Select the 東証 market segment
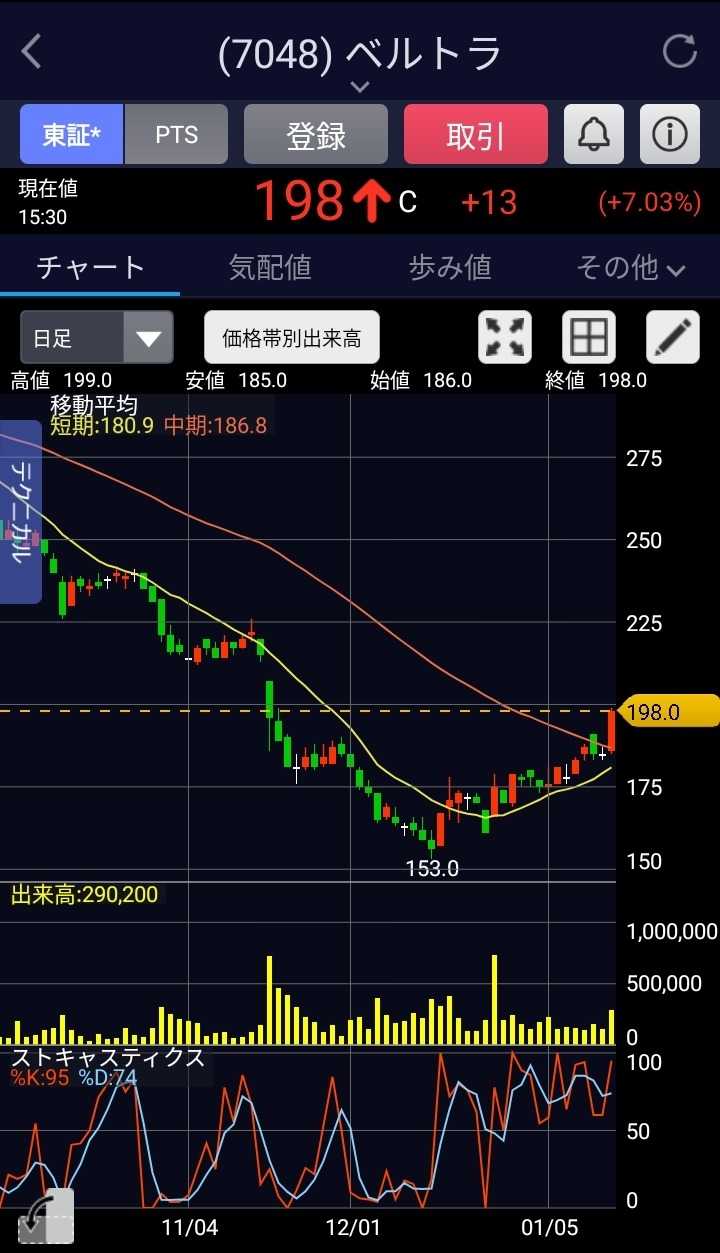The width and height of the screenshot is (720, 1253). 72,135
